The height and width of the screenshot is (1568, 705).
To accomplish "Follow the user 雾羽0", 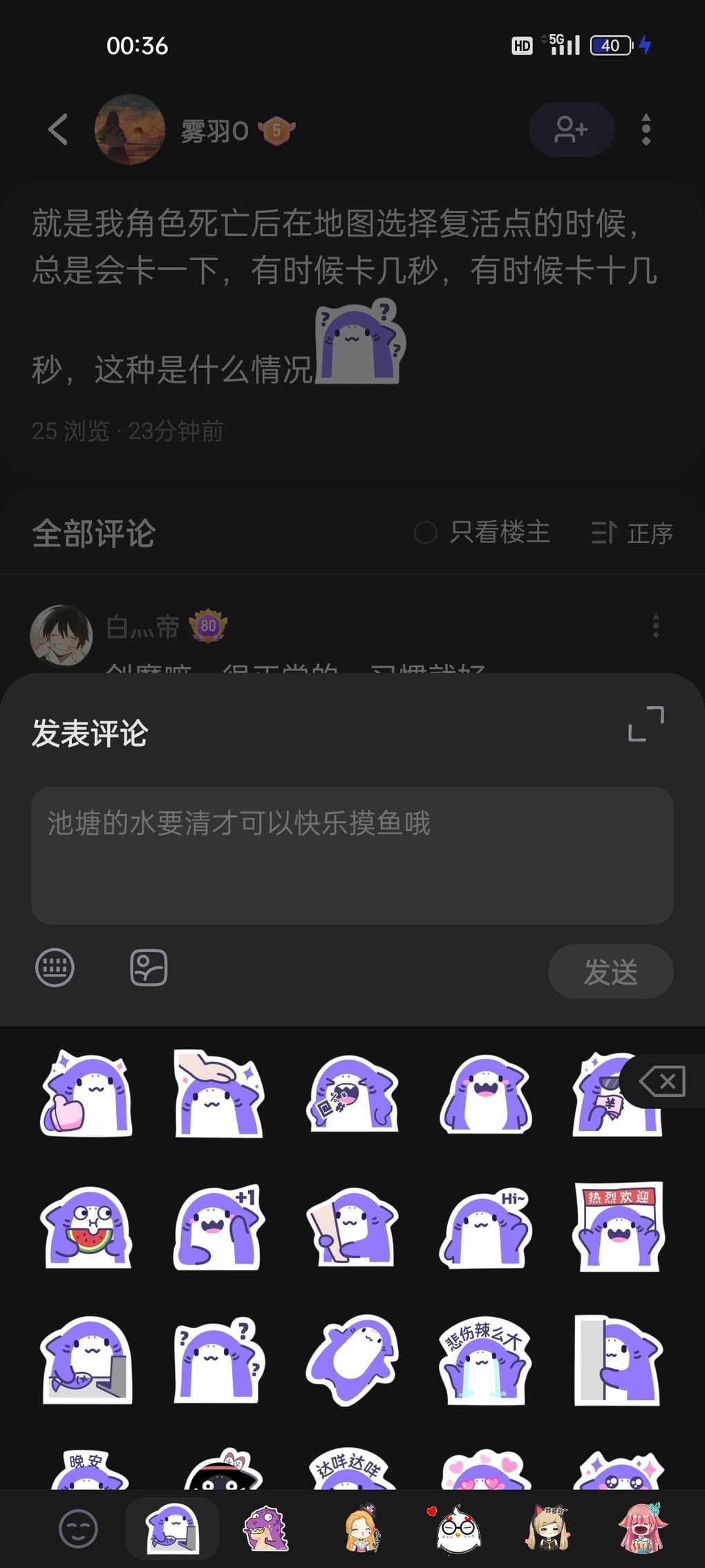I will [571, 129].
